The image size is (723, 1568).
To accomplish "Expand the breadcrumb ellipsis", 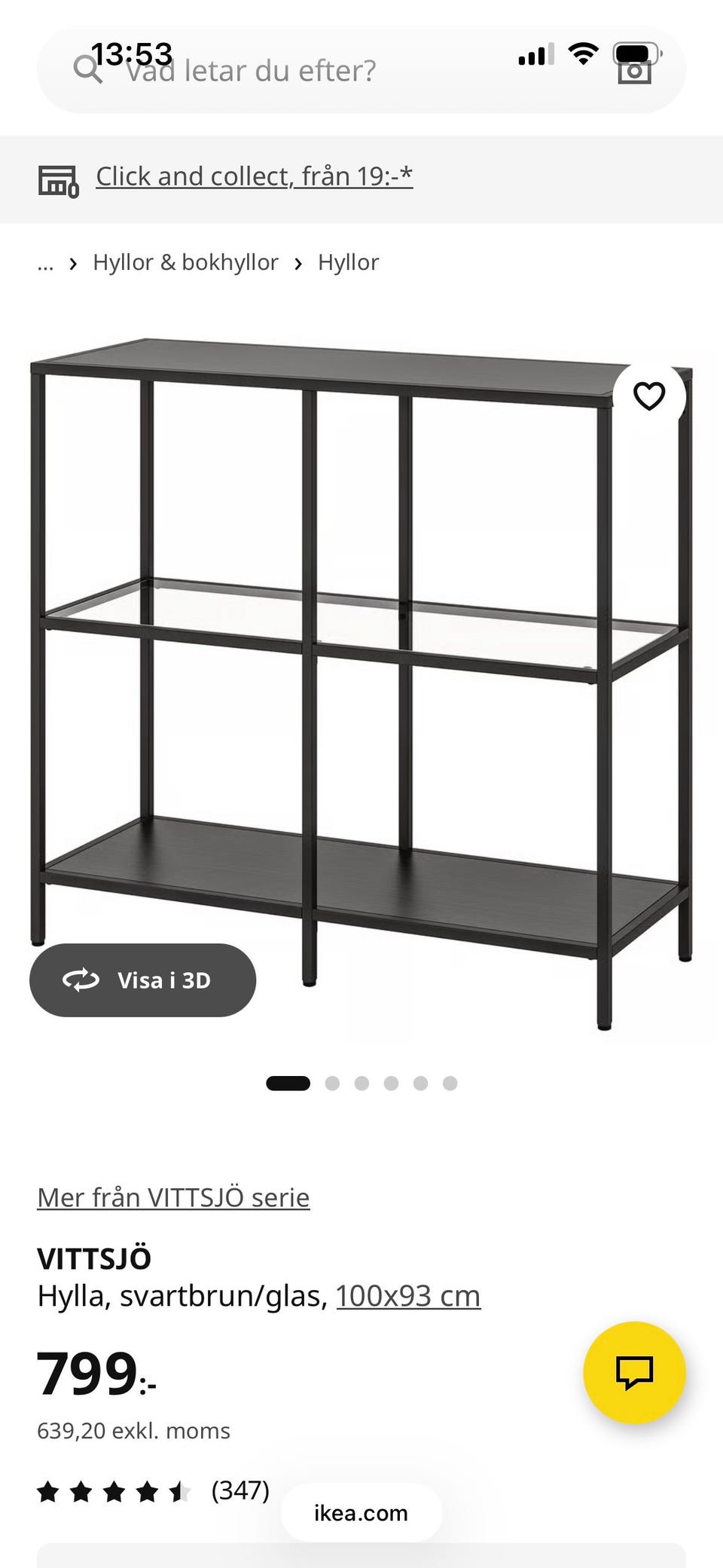I will (45, 264).
